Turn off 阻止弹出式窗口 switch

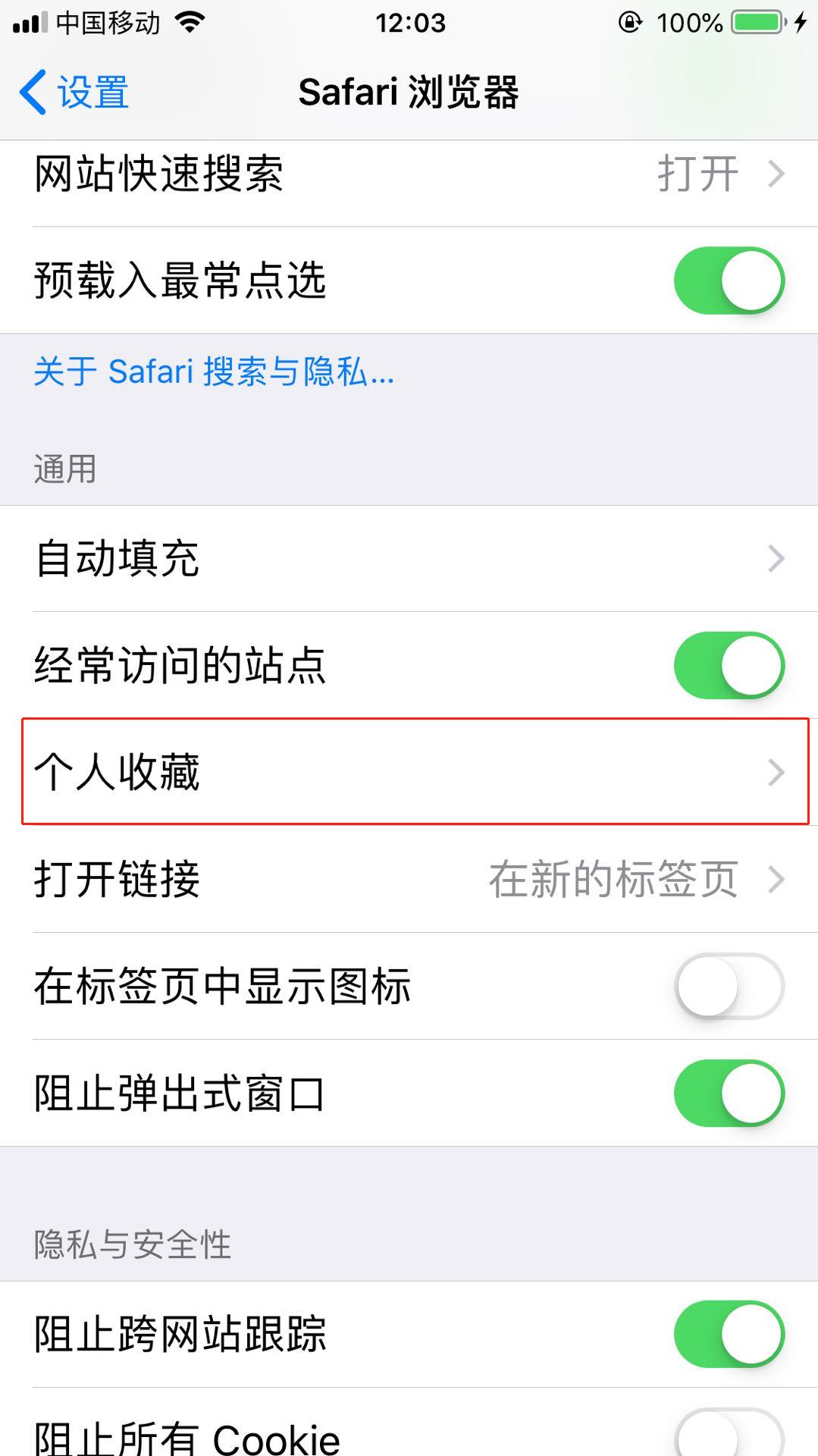pos(729,1093)
